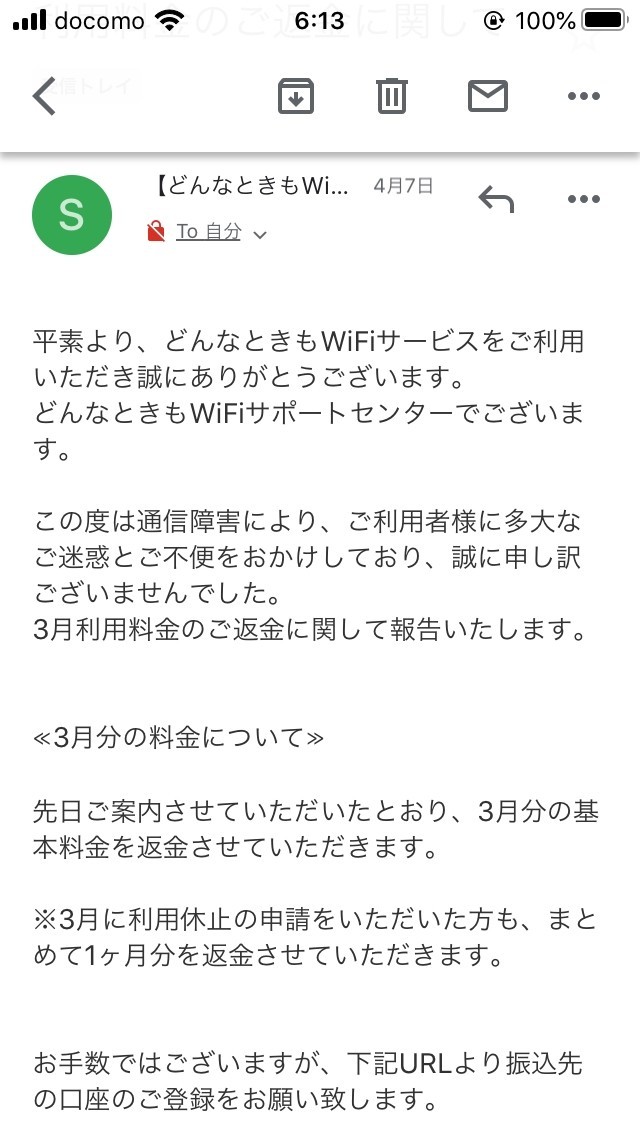Viewport: 640px width, 1136px height.
Task: Open the top toolbar overflow menu
Action: (x=584, y=96)
